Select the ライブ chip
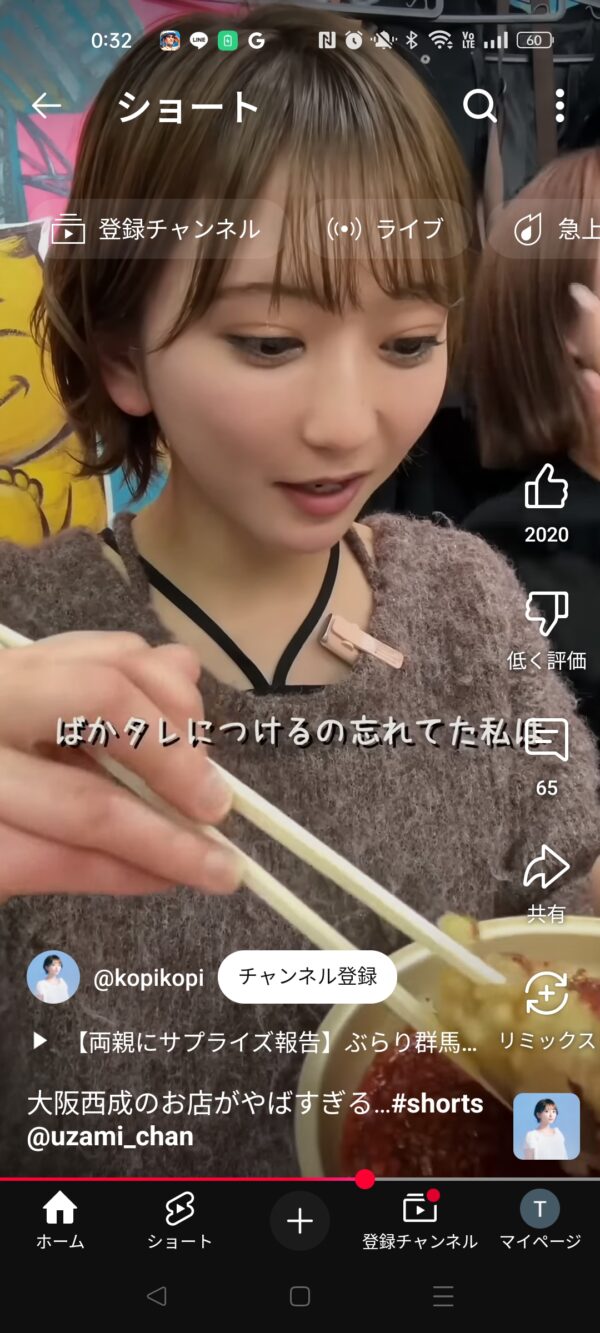The image size is (600, 1333). pos(386,229)
